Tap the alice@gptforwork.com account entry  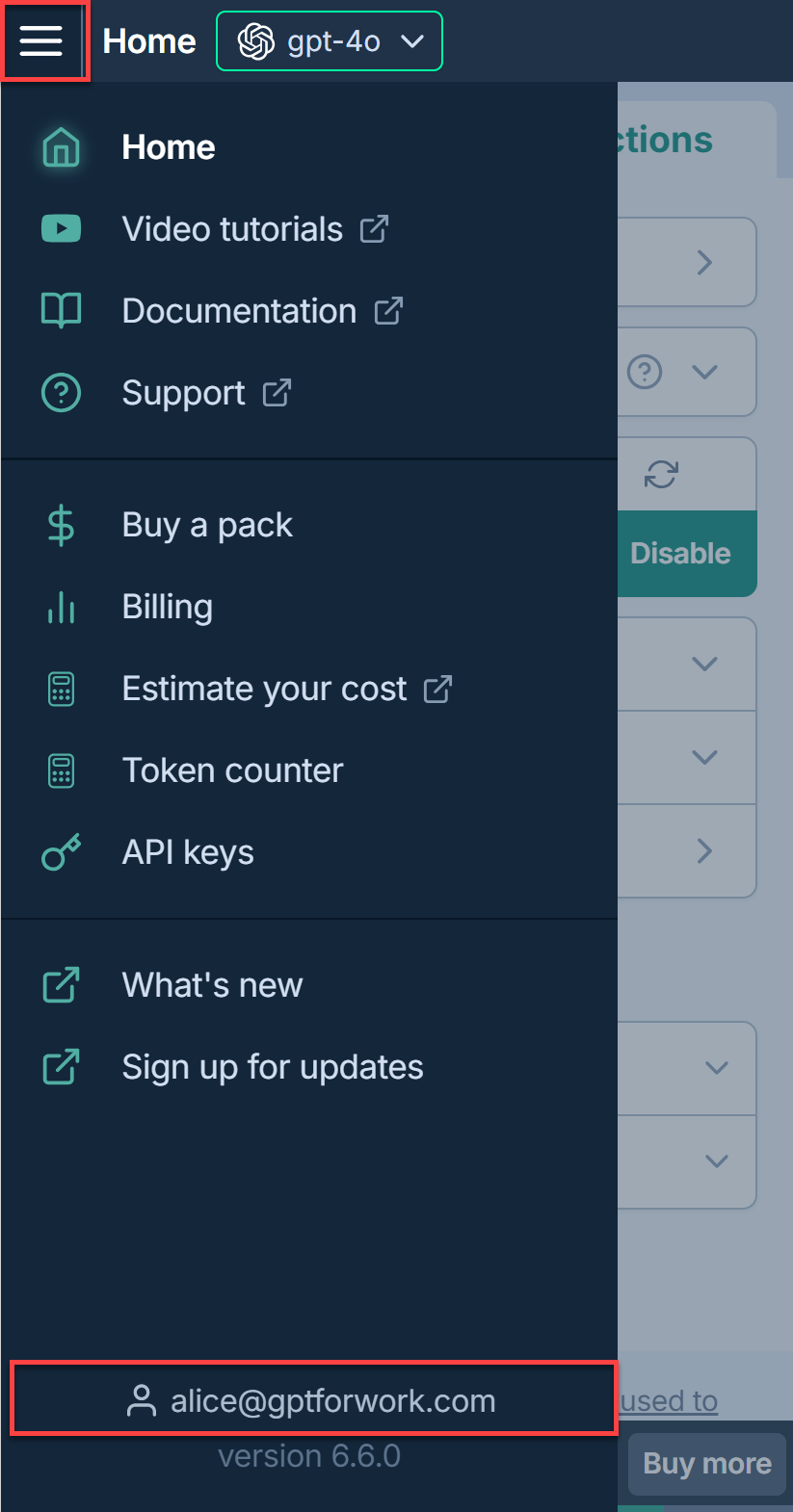click(312, 1400)
